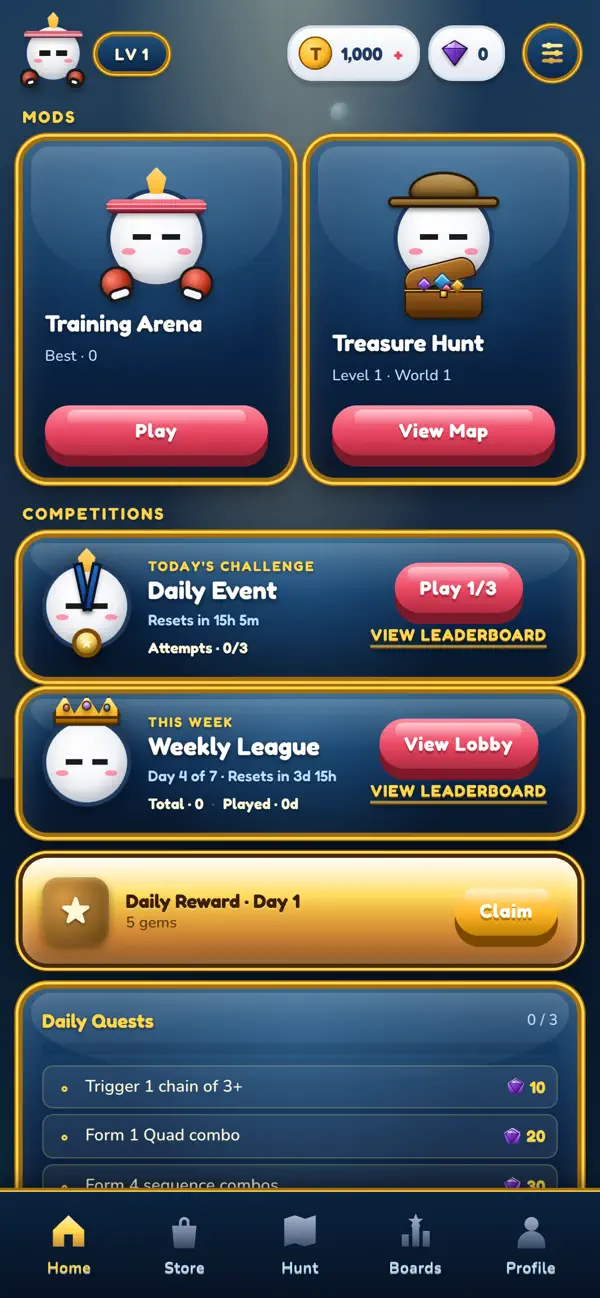Open the 'Trigger 1 chain of 3+' quest
The height and width of the screenshot is (1298, 600).
tap(300, 1087)
